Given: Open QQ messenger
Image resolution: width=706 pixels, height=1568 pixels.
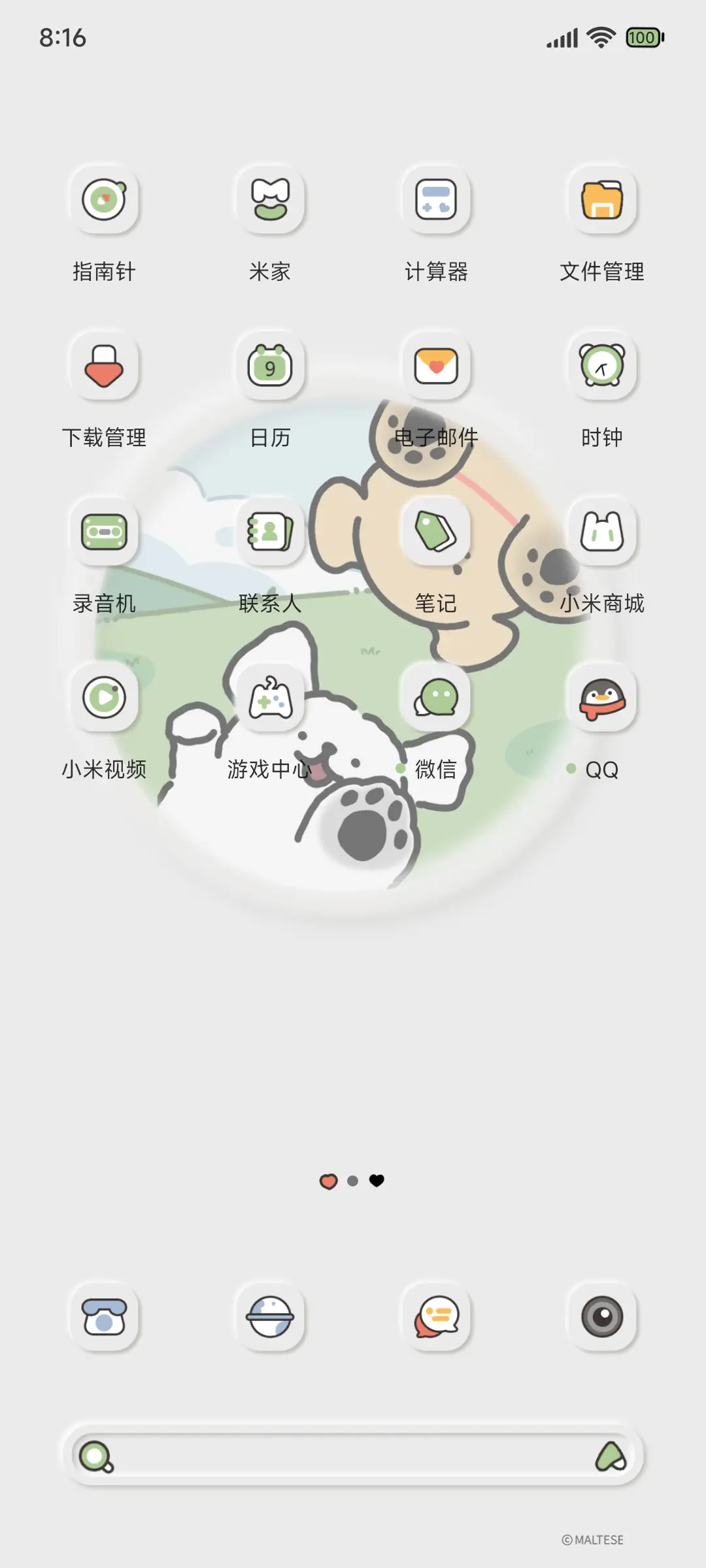Looking at the screenshot, I should [x=602, y=698].
